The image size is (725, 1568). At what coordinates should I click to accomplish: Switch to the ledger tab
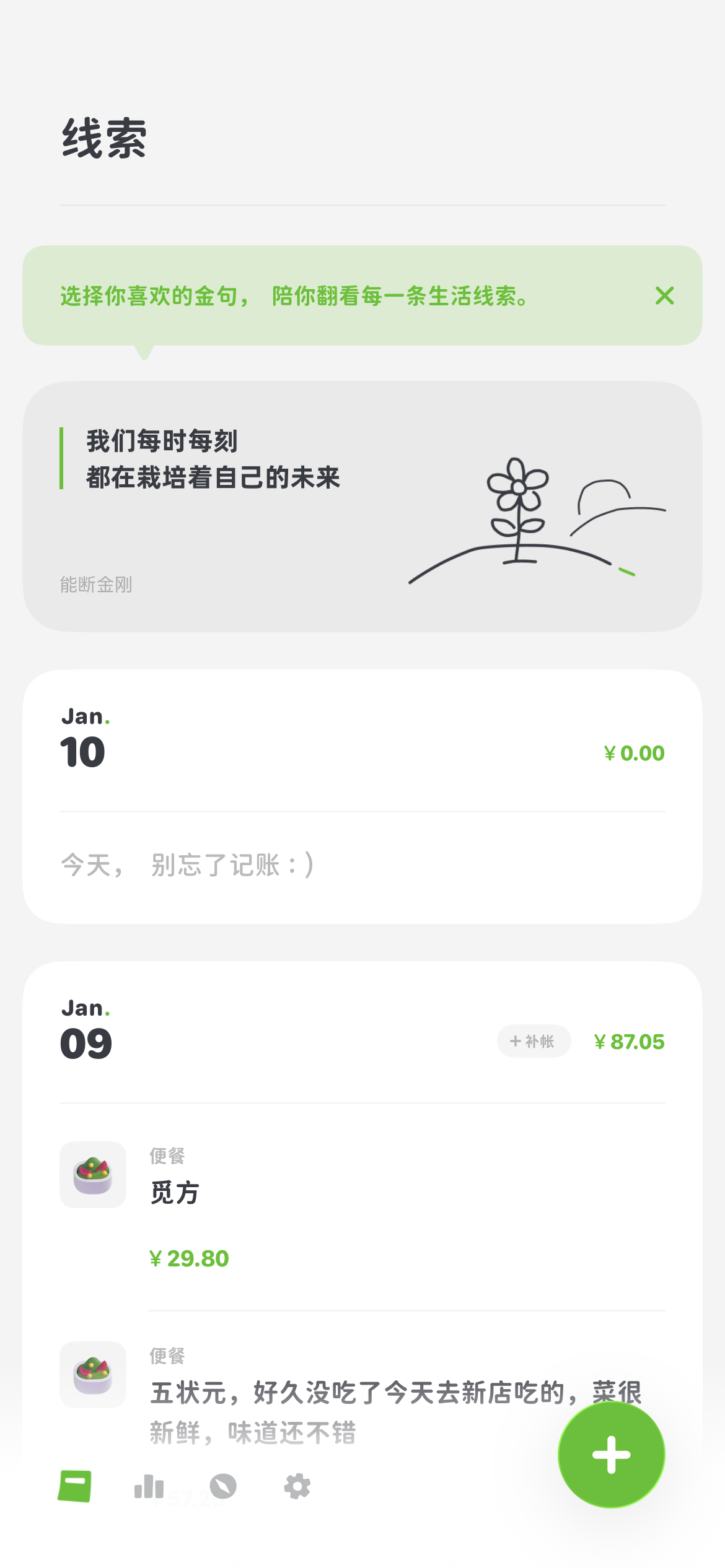75,1486
